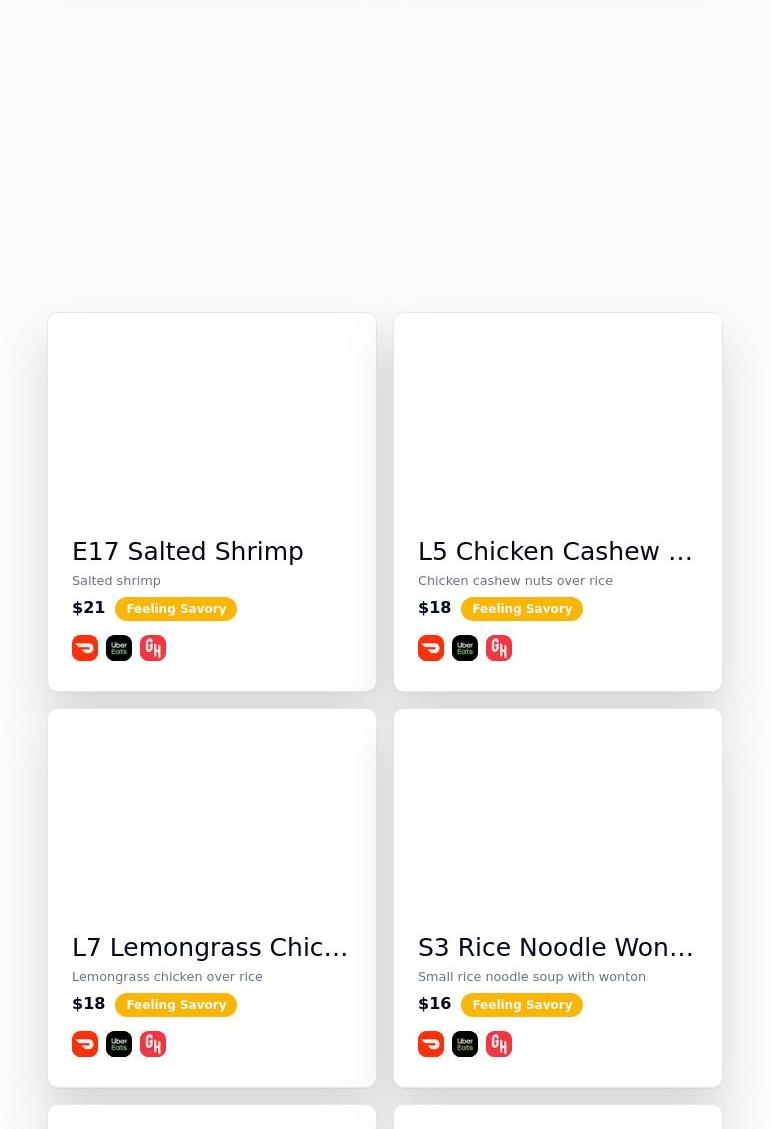The image size is (770, 1129).
Task: Order S3 Rice Noodle Wonton via DoorDash
Action: (431, 1044)
